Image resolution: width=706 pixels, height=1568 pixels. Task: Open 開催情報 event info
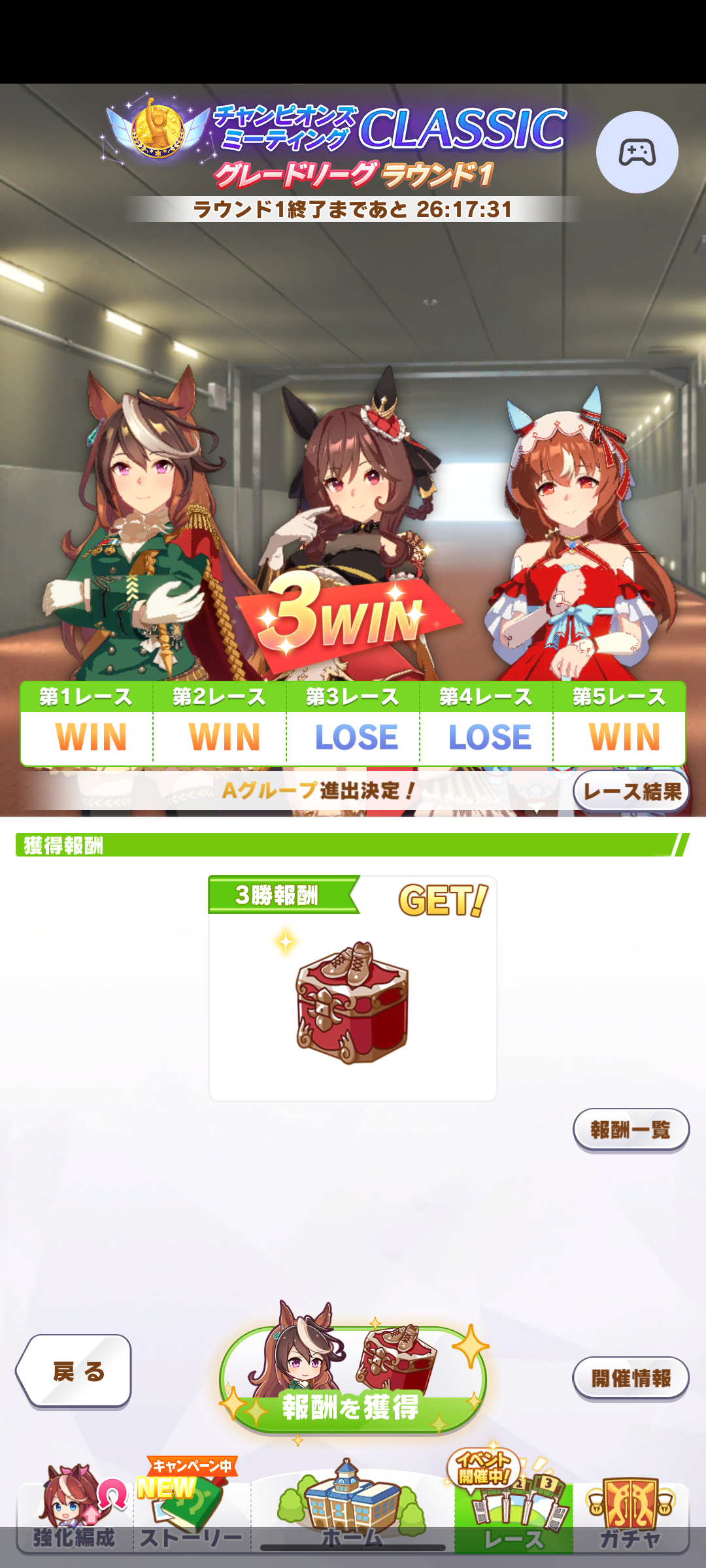tap(631, 1378)
